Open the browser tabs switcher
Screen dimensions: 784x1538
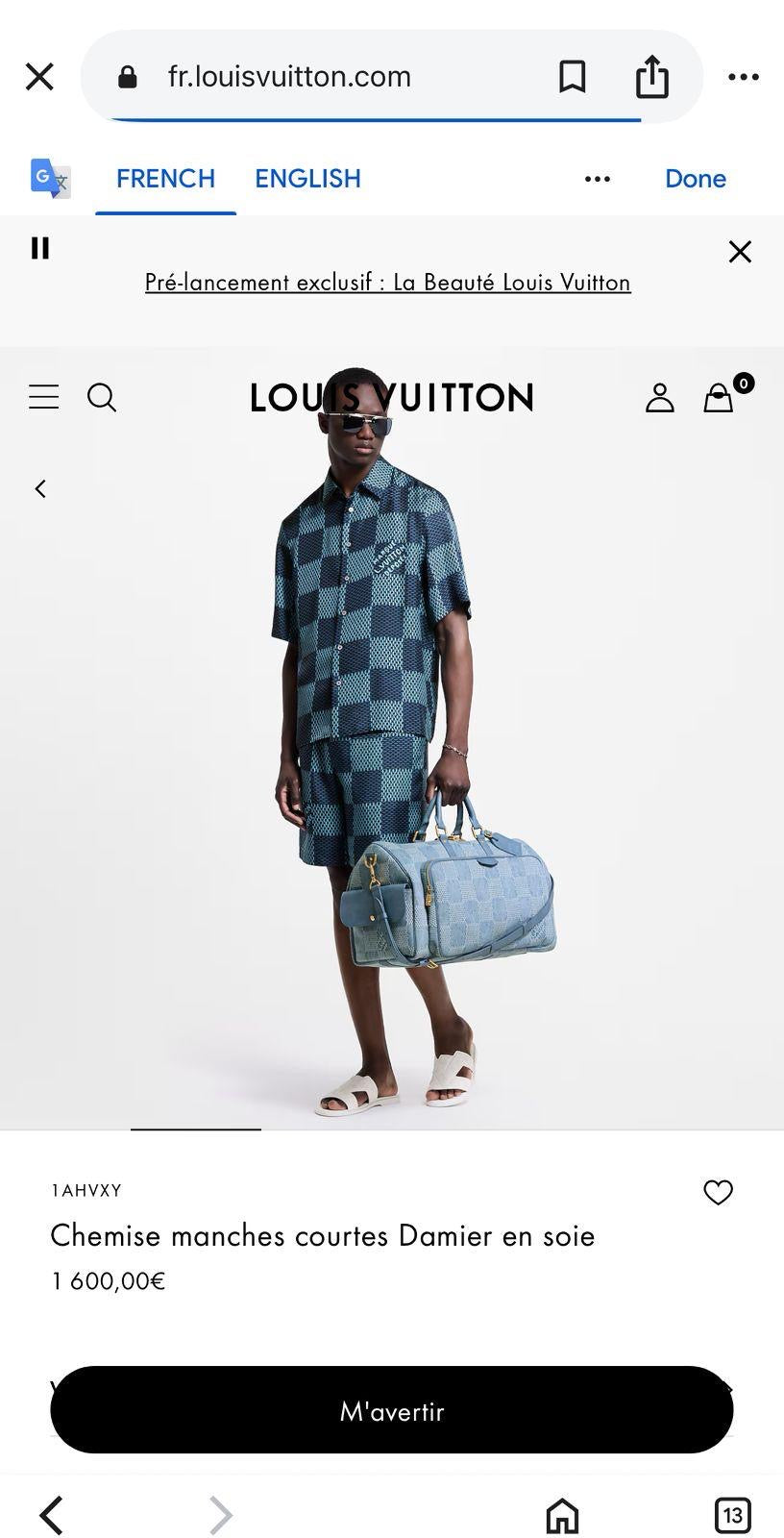coord(733,1516)
